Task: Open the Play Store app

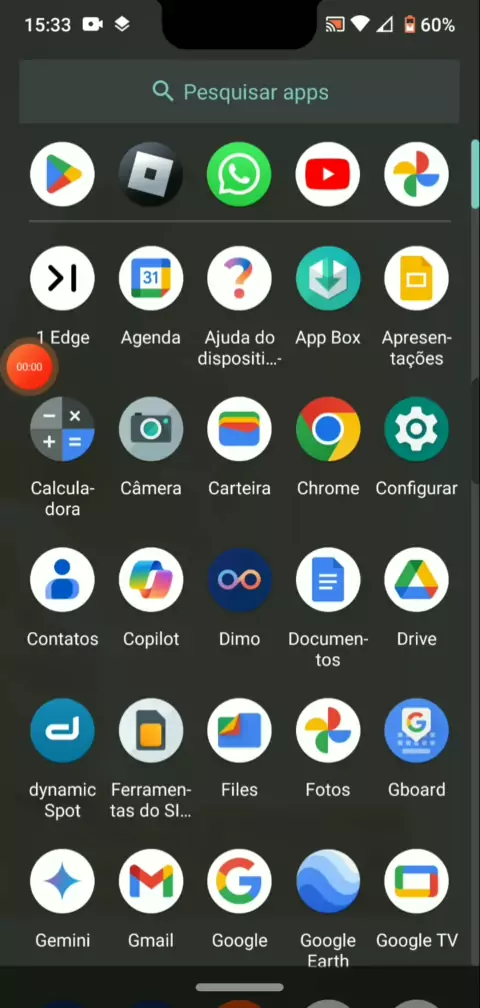Action: tap(62, 174)
